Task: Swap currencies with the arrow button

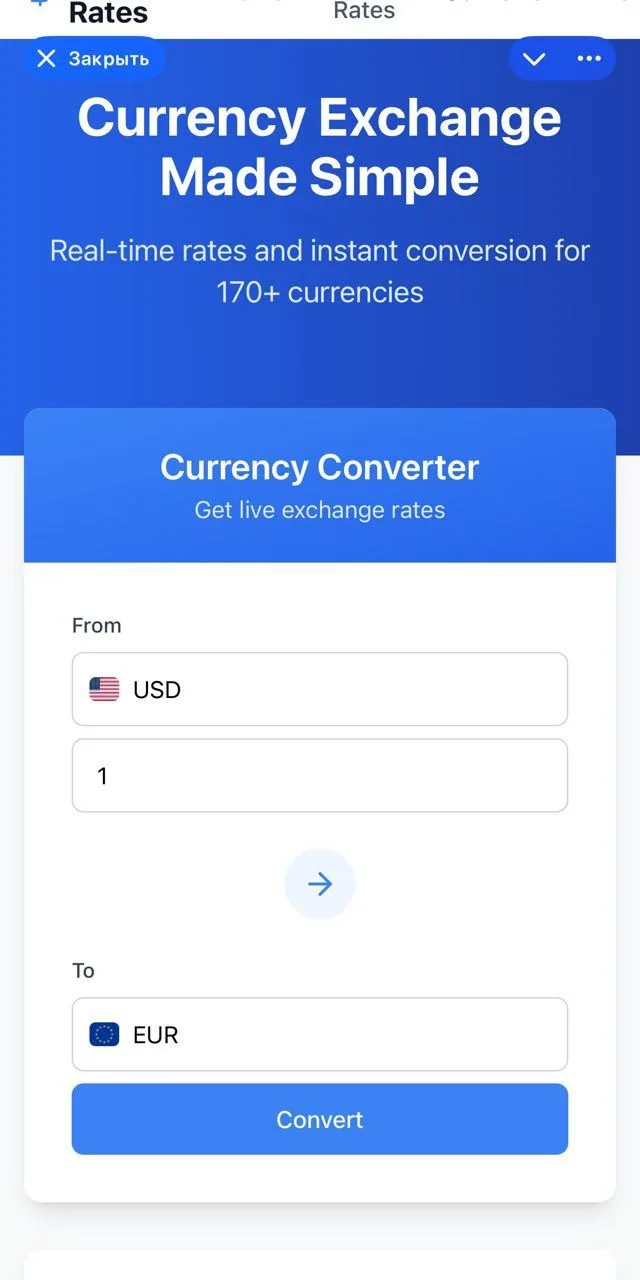Action: click(320, 884)
